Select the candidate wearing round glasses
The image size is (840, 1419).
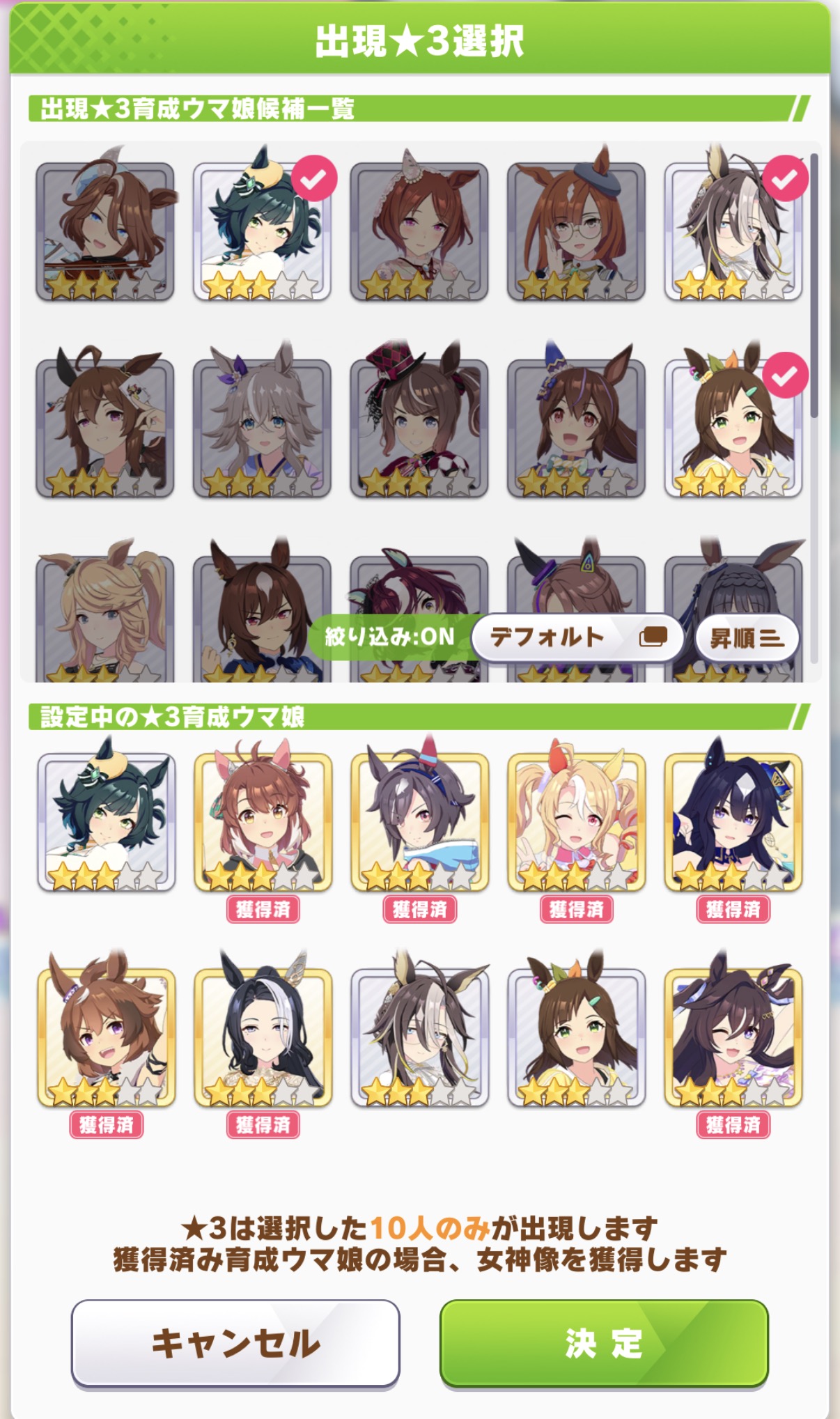(x=576, y=230)
